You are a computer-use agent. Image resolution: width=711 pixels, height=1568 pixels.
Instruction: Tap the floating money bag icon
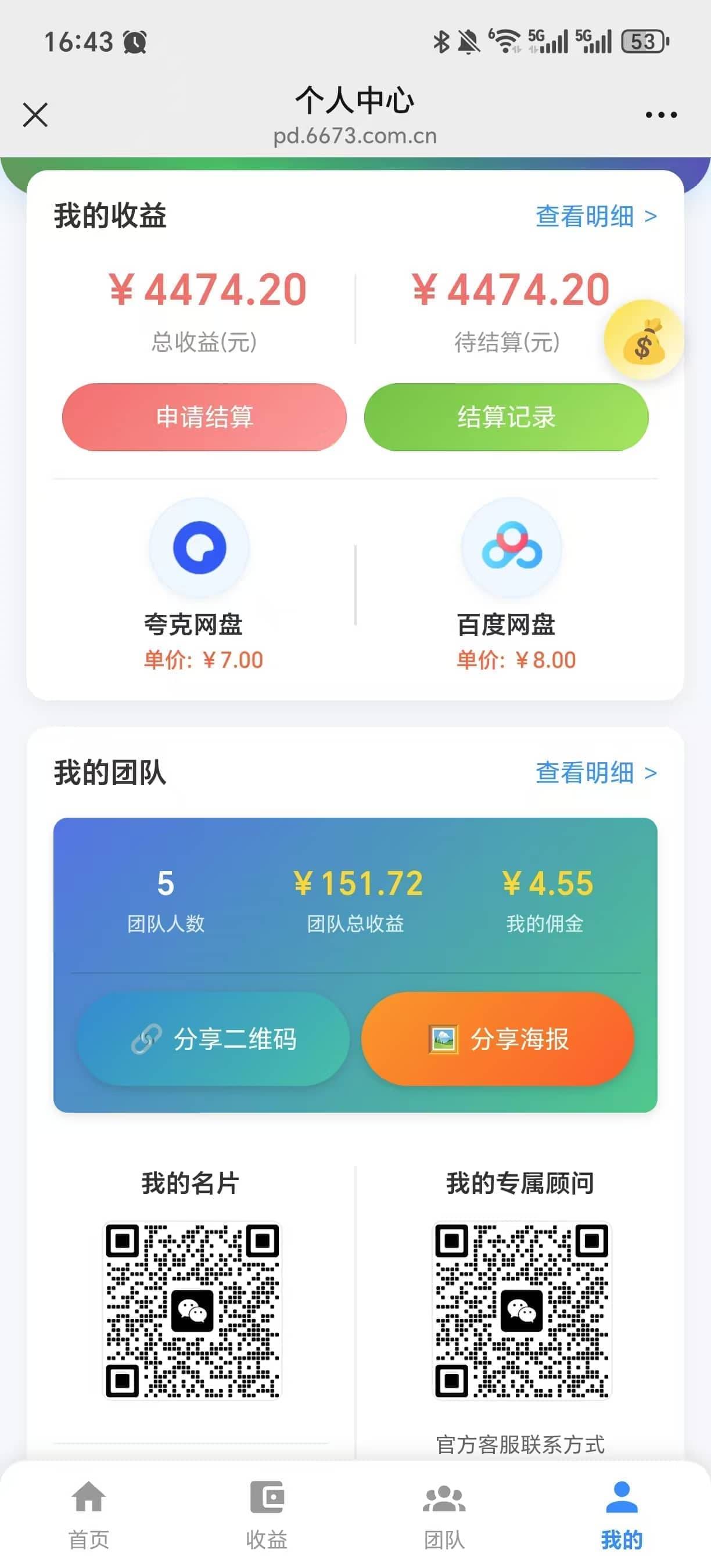tap(643, 340)
